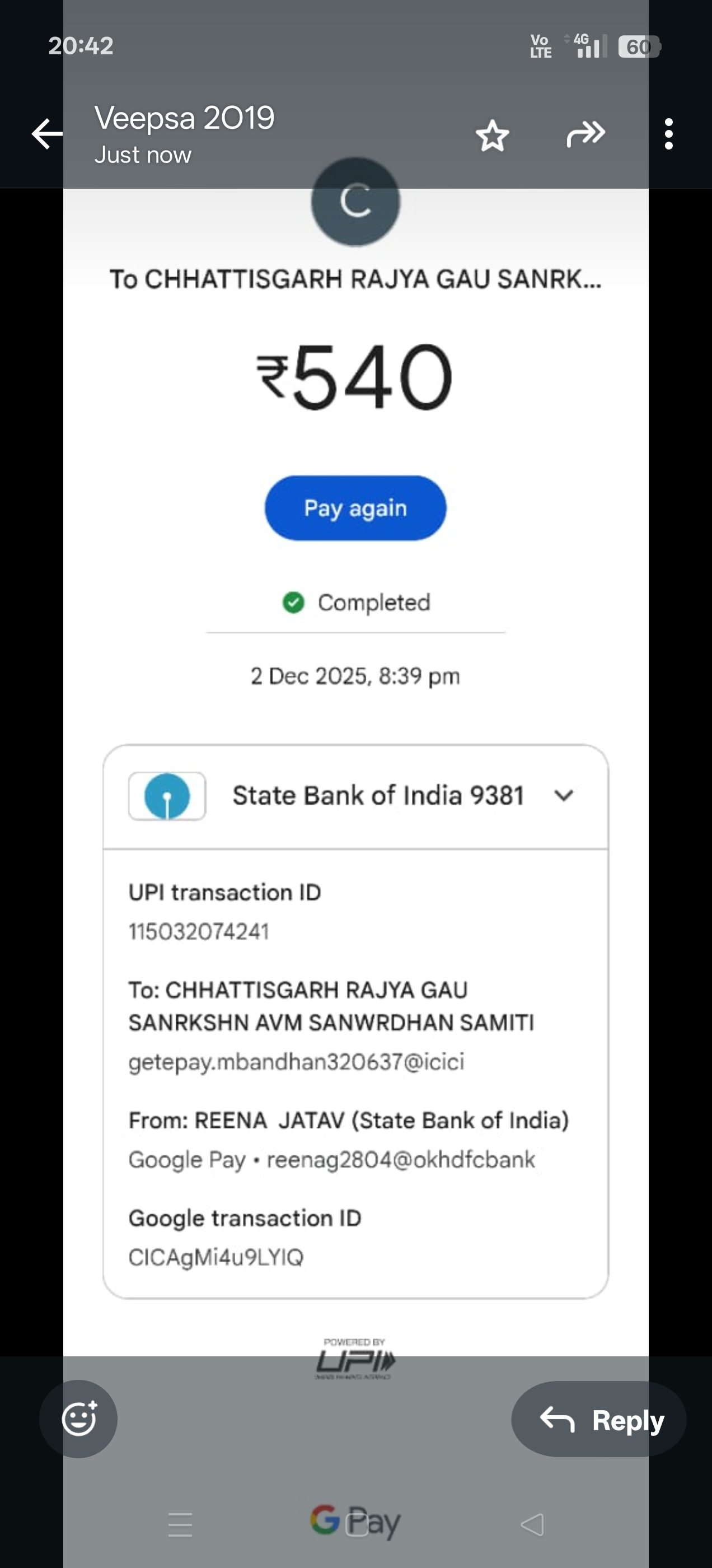This screenshot has width=712, height=1568.
Task: Star this image message
Action: point(491,135)
